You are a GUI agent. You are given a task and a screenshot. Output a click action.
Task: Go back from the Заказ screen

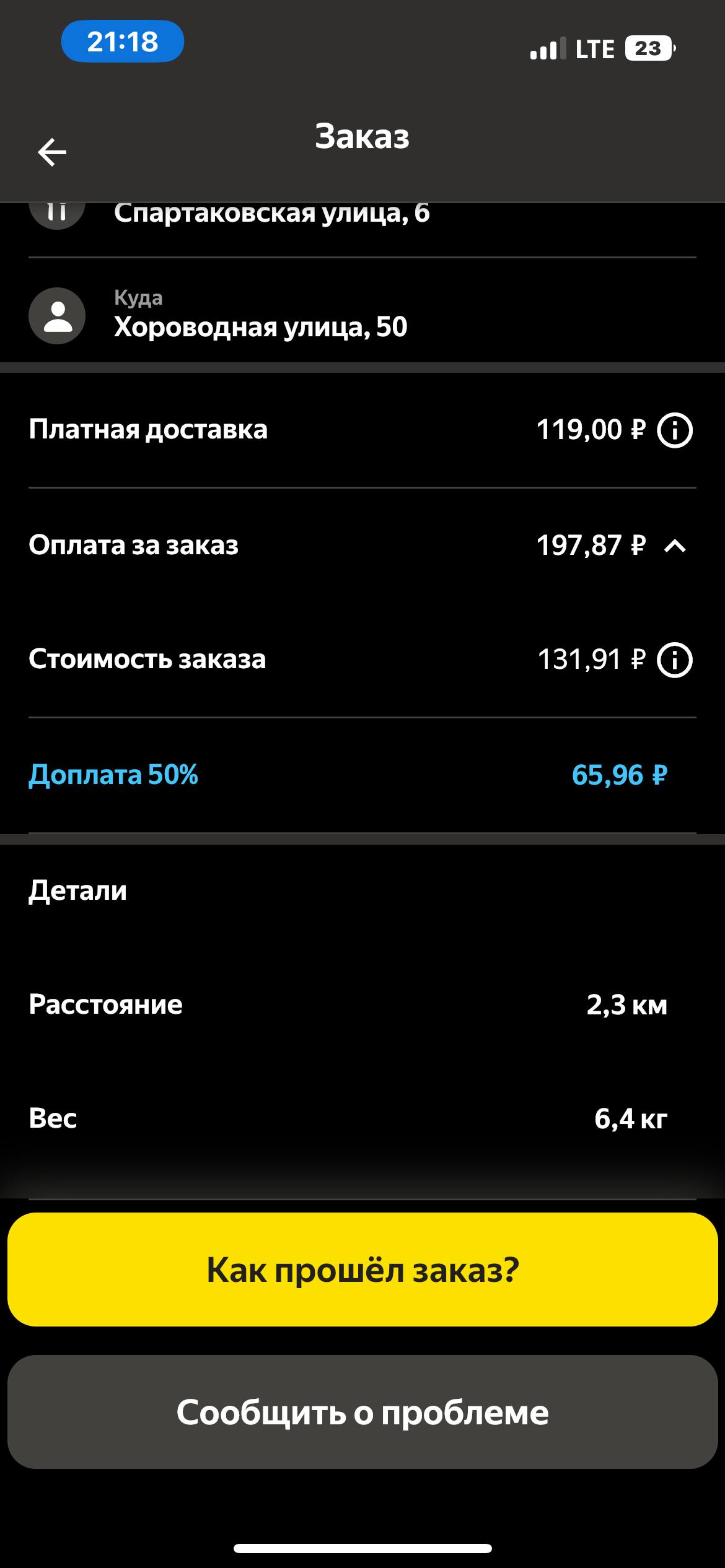52,152
